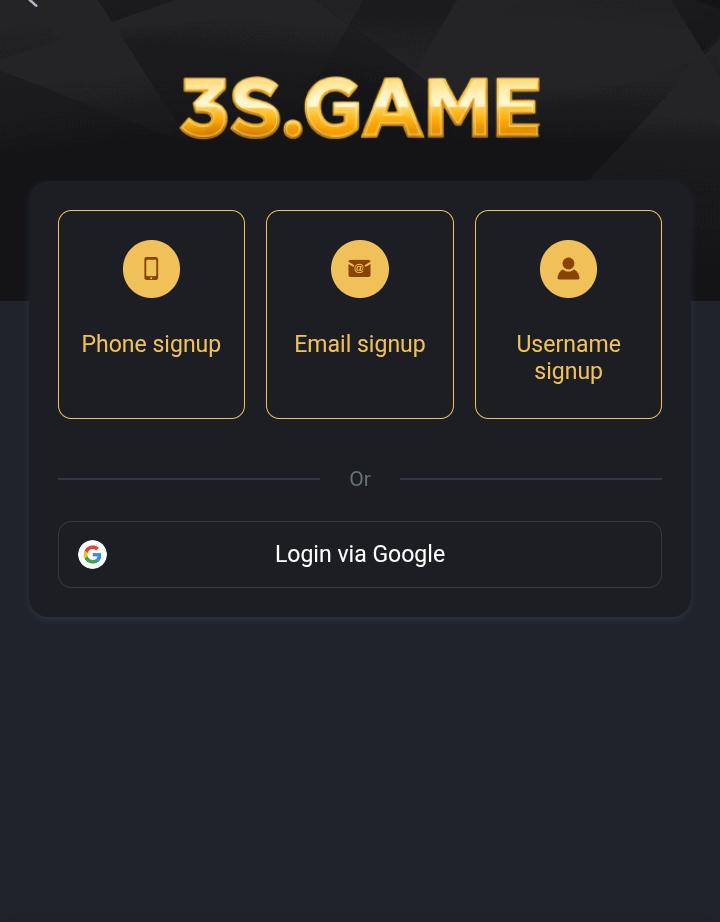Open Username signup option

click(568, 314)
